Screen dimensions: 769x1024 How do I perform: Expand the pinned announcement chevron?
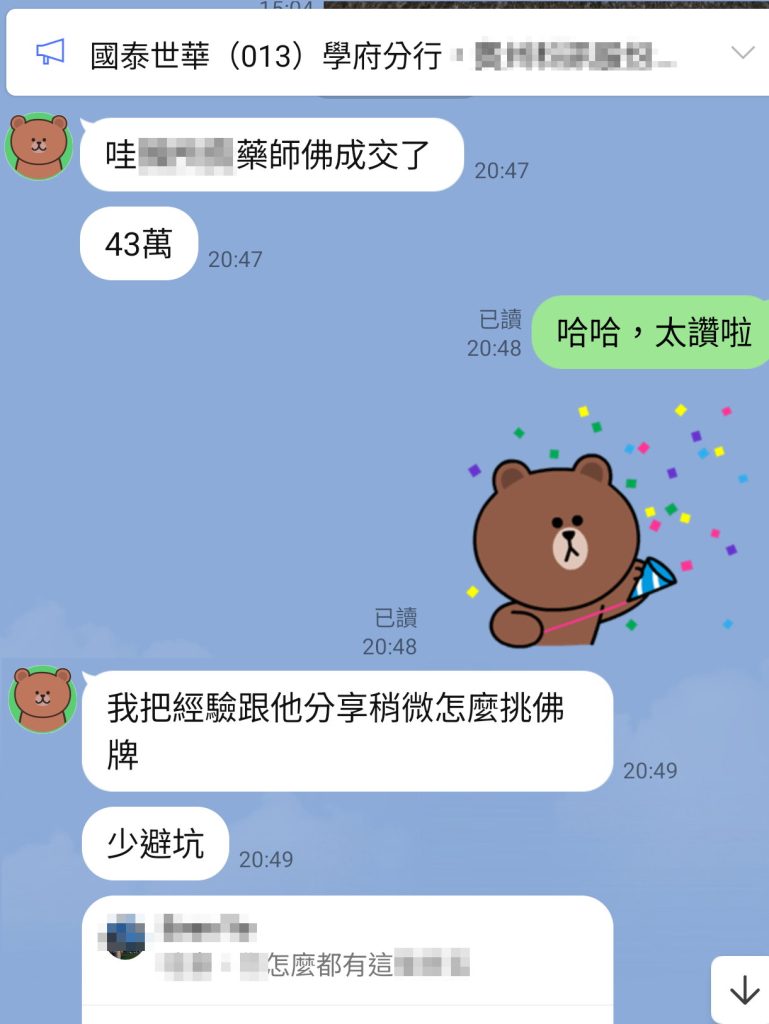[742, 53]
